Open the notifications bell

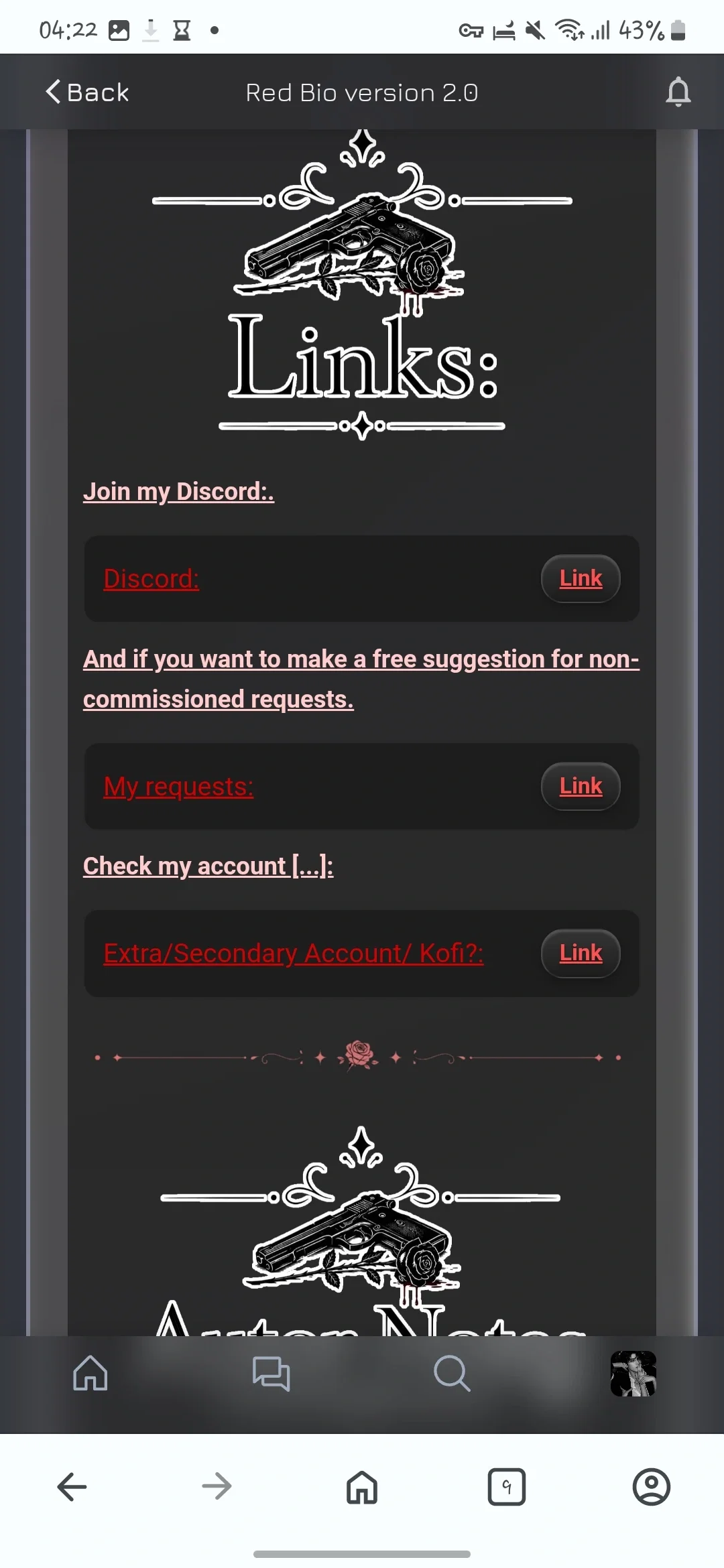678,92
